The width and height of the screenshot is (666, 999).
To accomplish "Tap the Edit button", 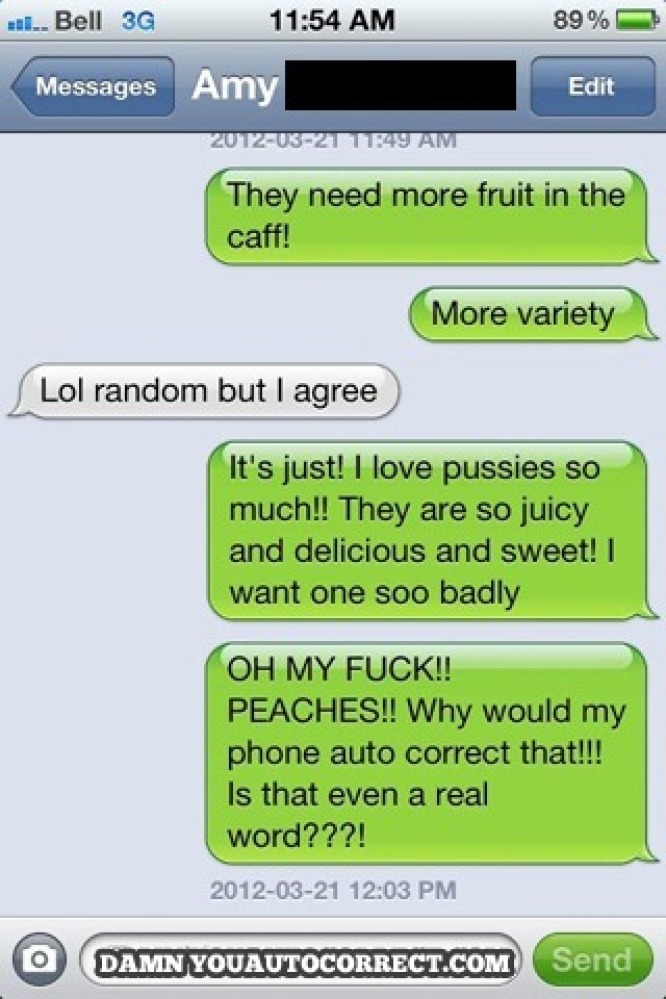I will pyautogui.click(x=590, y=87).
